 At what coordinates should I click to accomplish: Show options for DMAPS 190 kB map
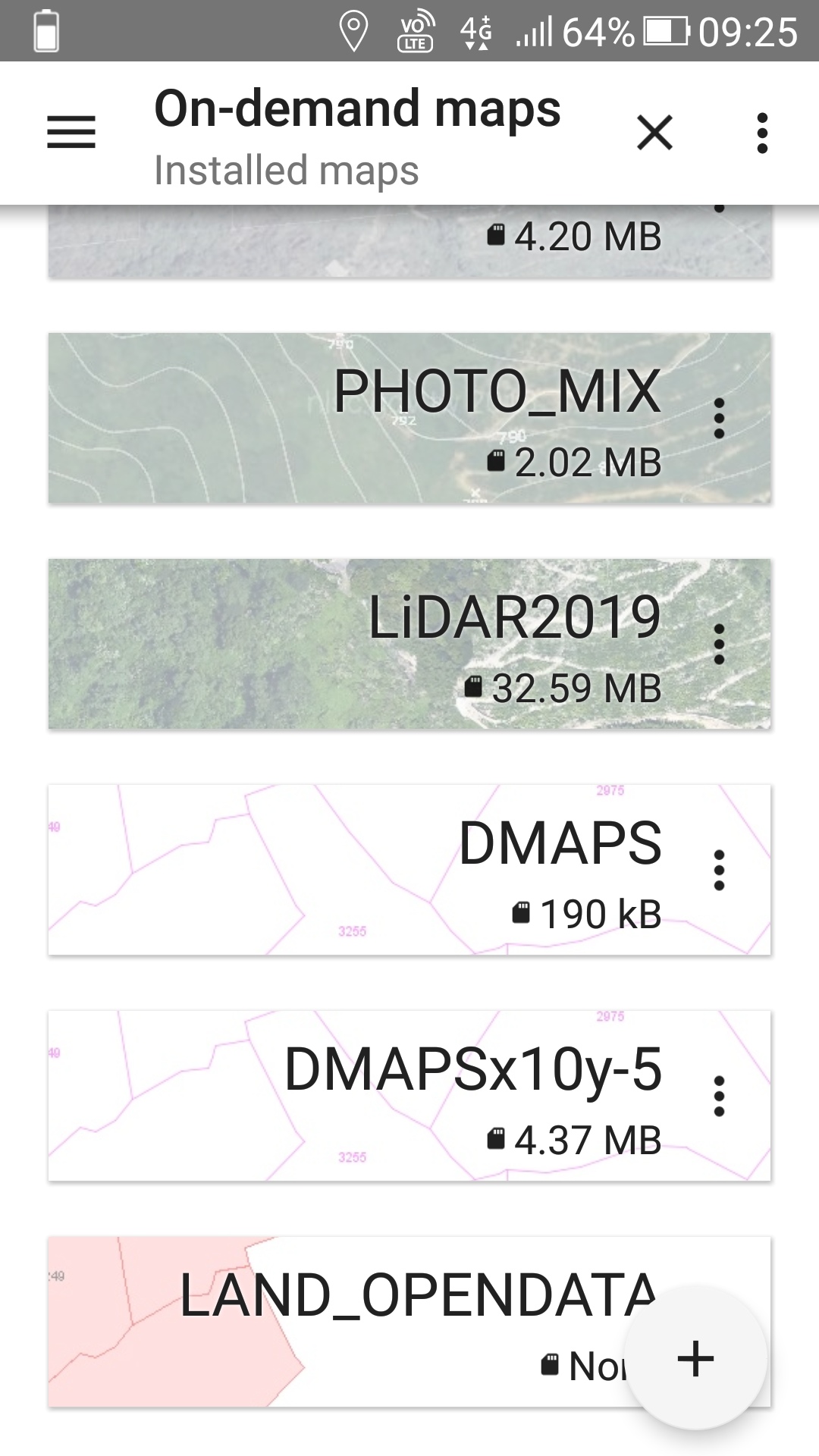tap(719, 870)
